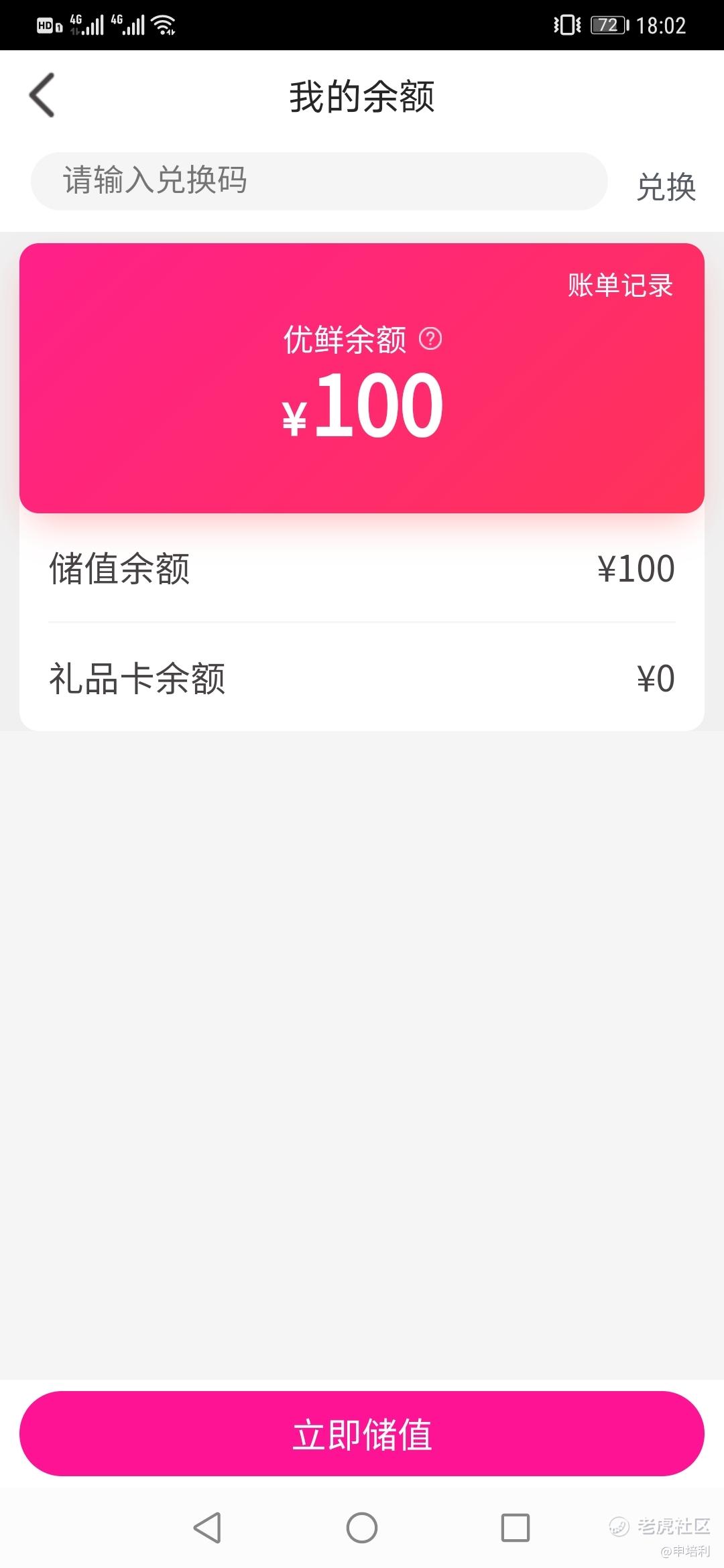Focus the 请输入兑换码 redemption code field

tap(319, 181)
